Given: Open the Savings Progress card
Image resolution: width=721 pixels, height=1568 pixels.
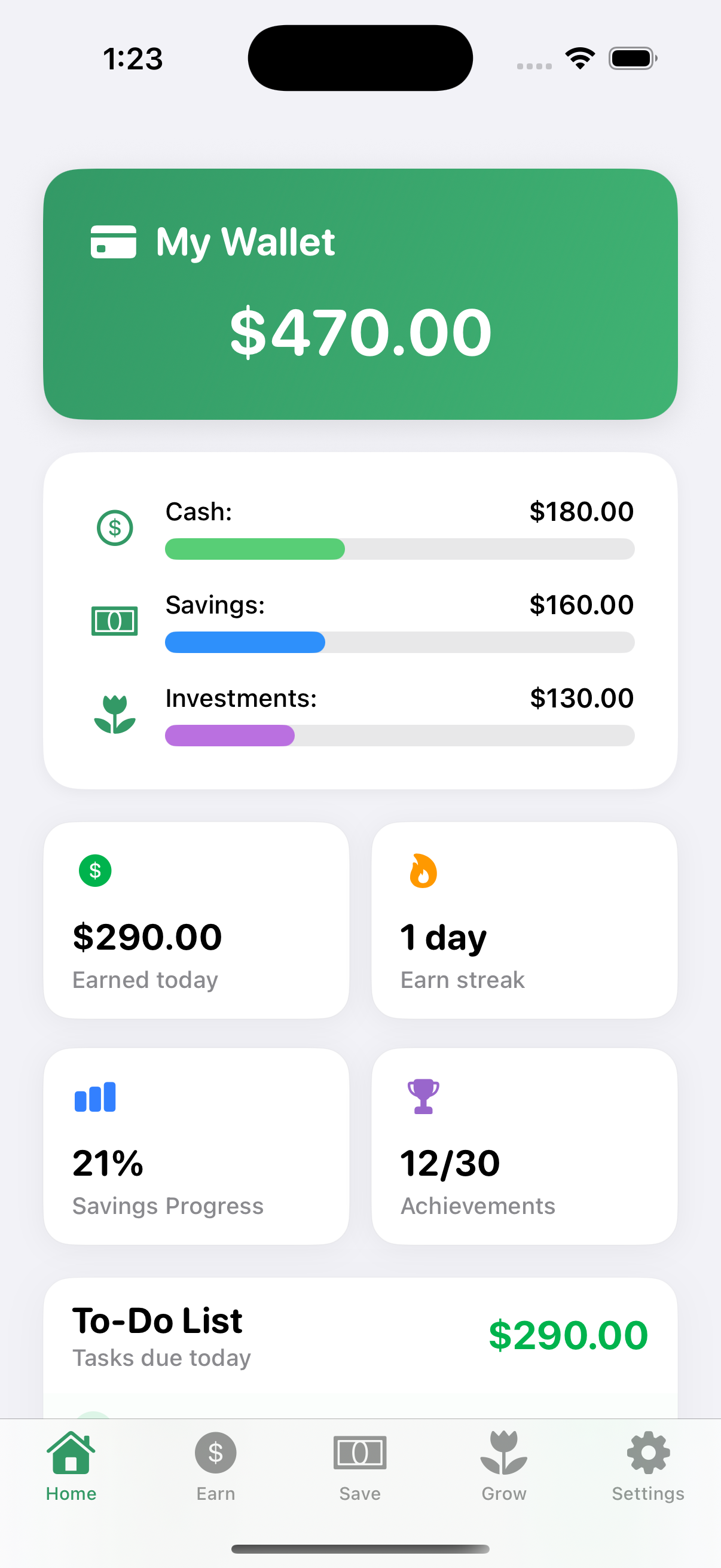Looking at the screenshot, I should (197, 1146).
